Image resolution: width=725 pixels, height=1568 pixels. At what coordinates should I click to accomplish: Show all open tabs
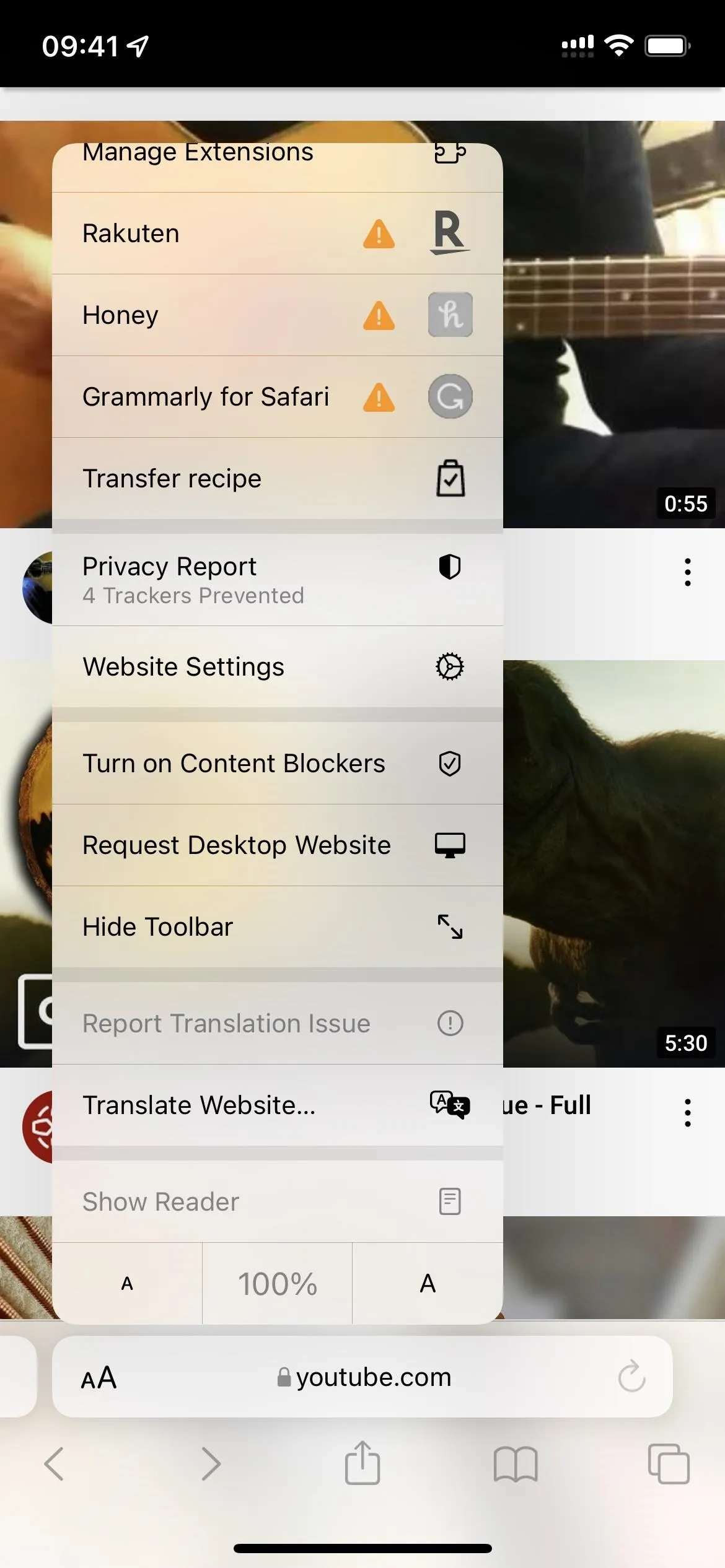pyautogui.click(x=669, y=1464)
